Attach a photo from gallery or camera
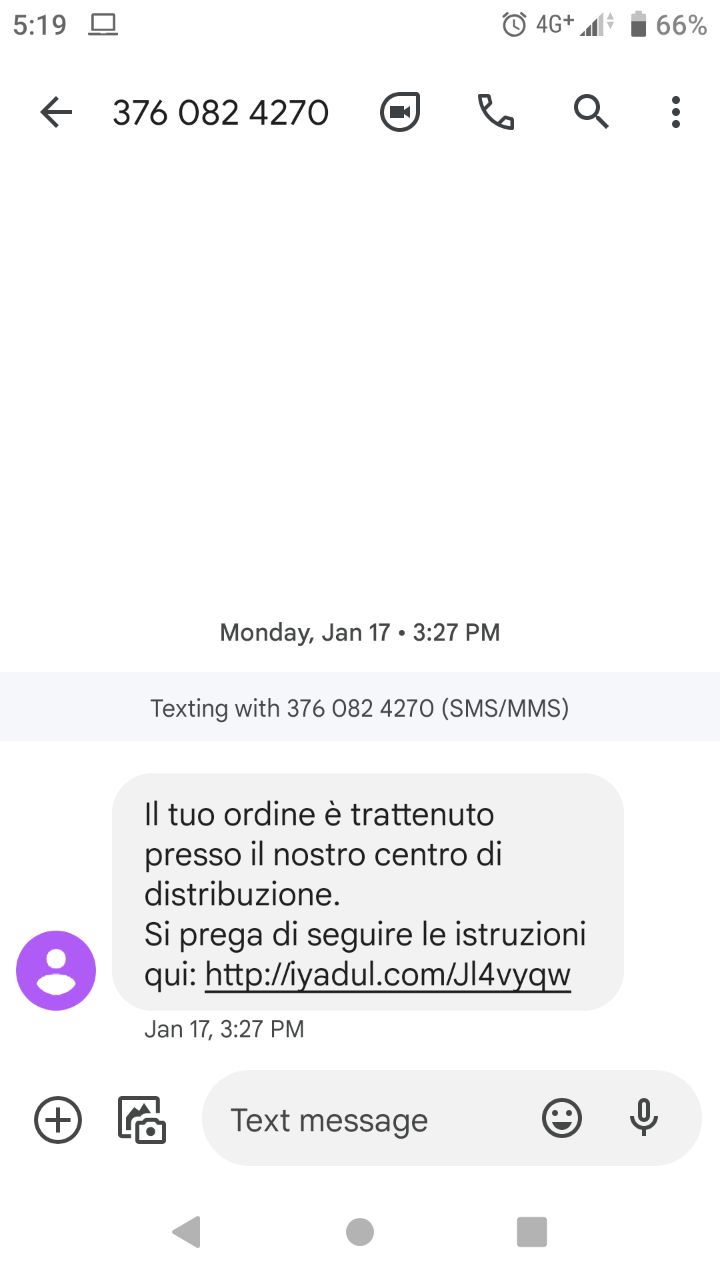The height and width of the screenshot is (1280, 720). 142,1119
